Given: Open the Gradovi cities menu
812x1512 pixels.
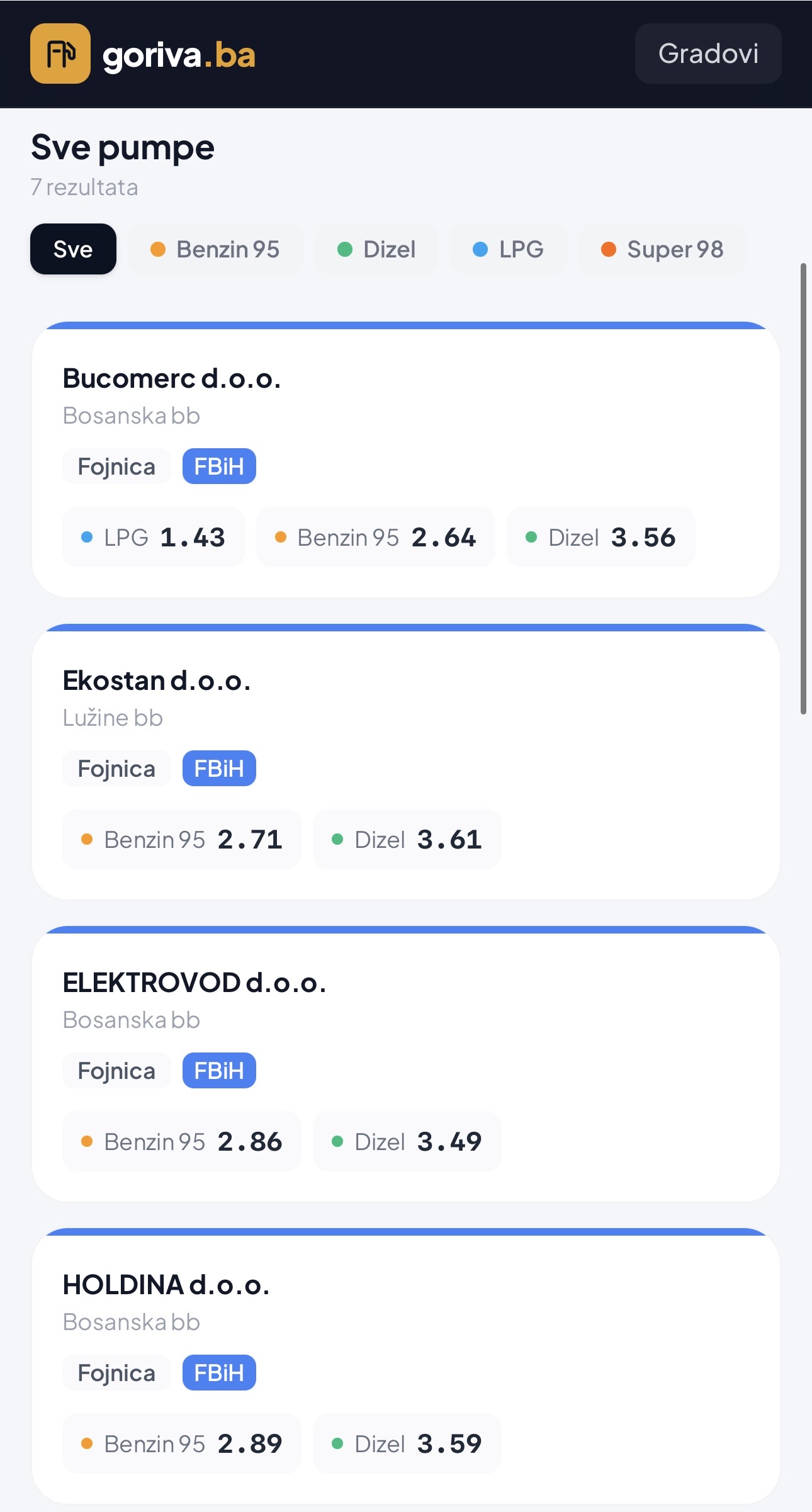Looking at the screenshot, I should [x=708, y=54].
